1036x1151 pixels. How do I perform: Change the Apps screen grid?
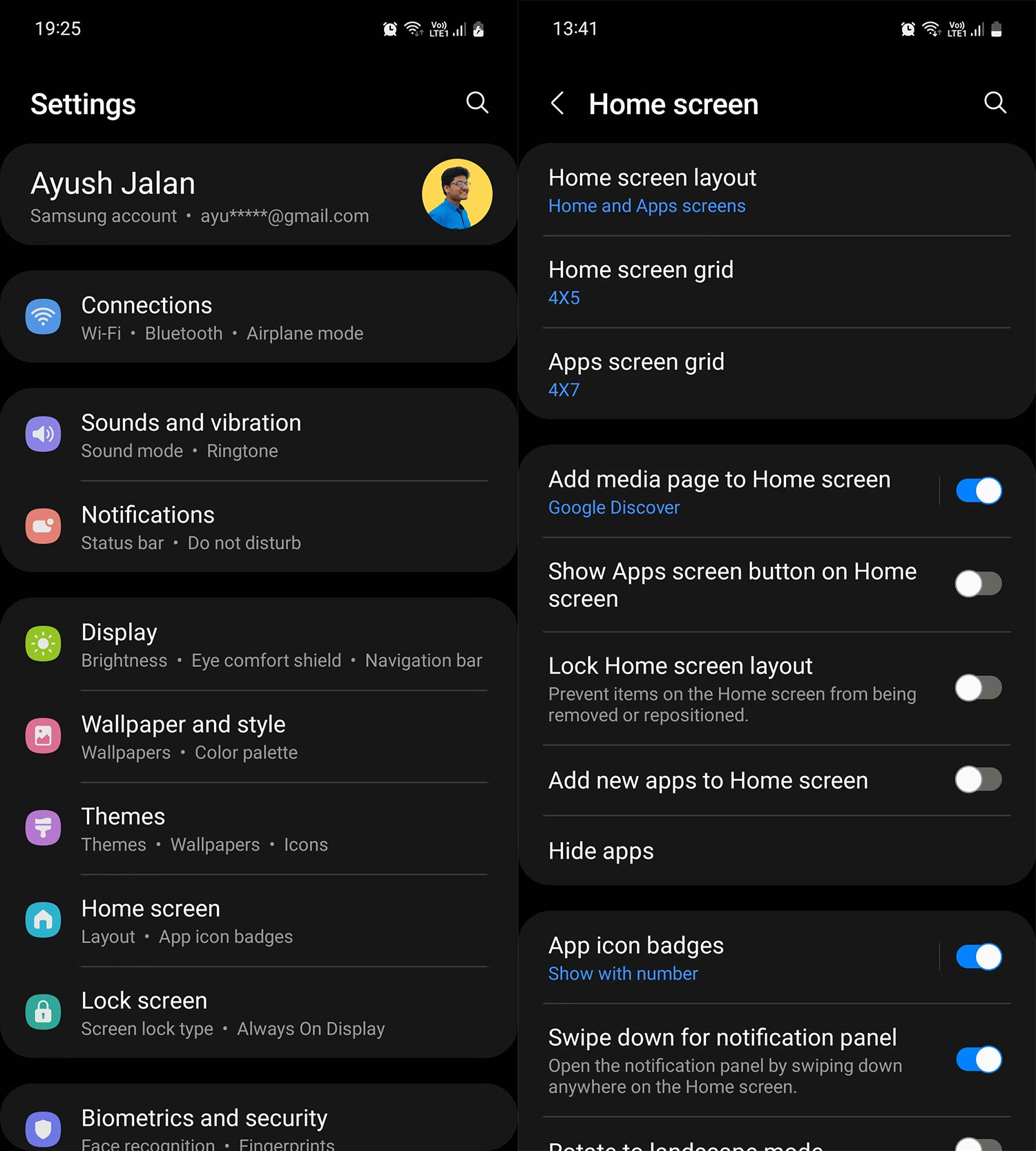pyautogui.click(x=776, y=374)
